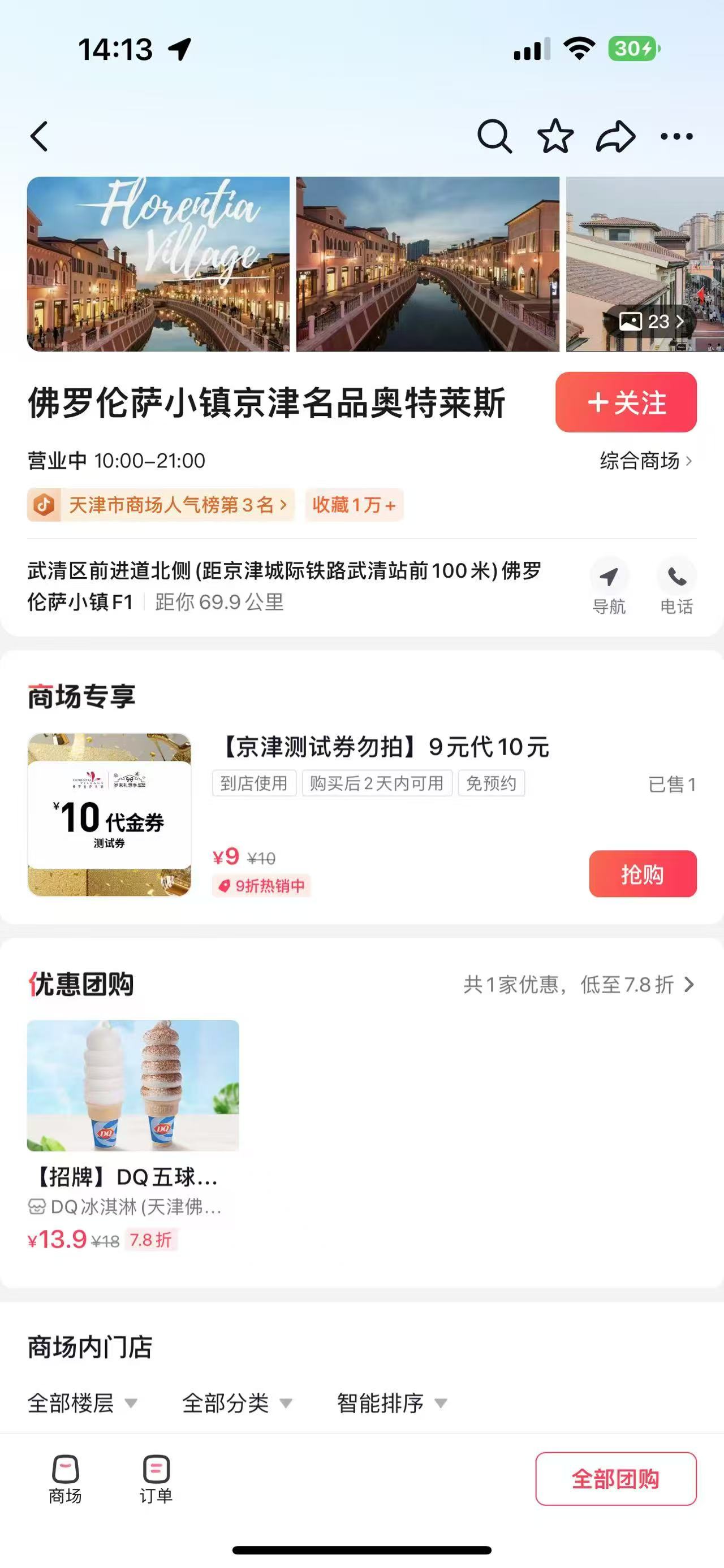Expand the 全部楼层 floor filter
Screen dimensions: 724x1568
pos(82,1403)
